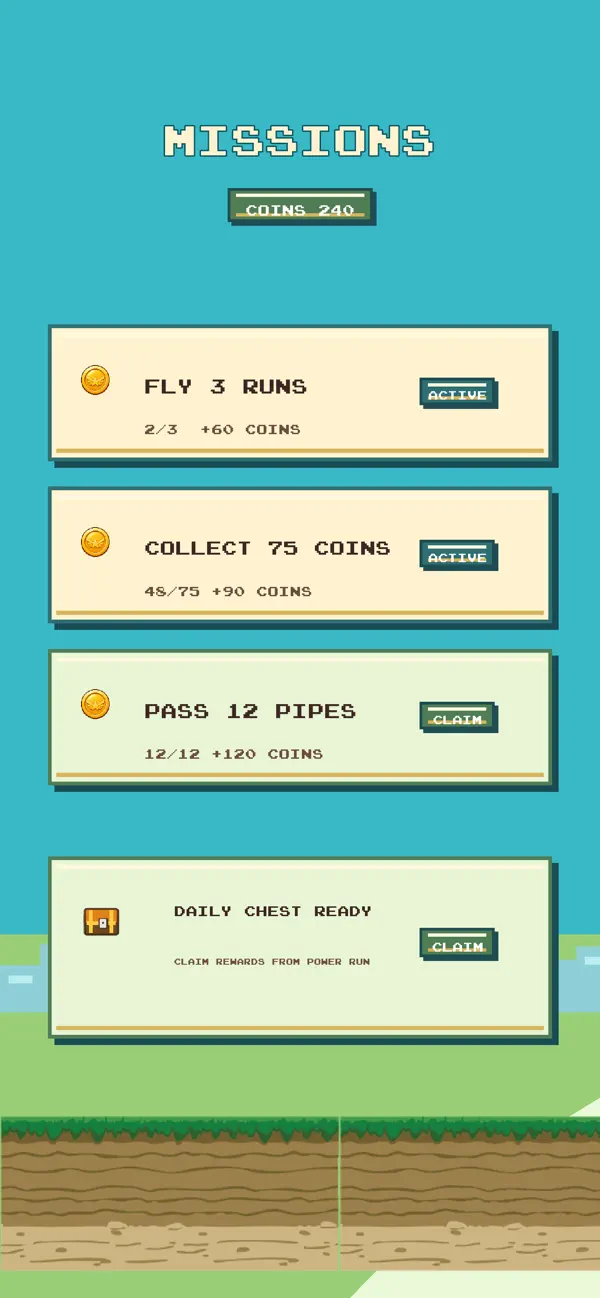Tap Active on Fly 3 Runs mission

457,393
